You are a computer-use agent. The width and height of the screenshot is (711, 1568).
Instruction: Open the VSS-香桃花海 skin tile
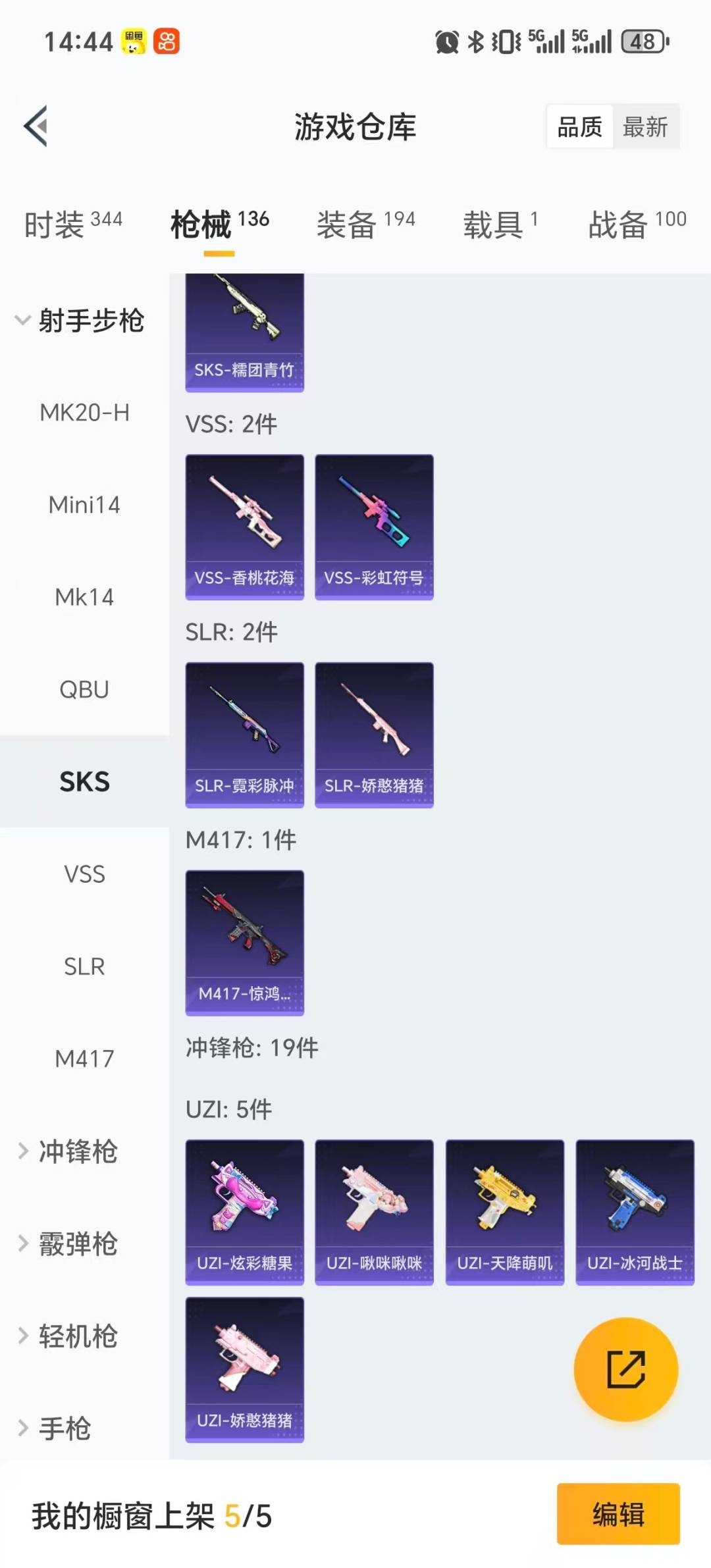tap(244, 527)
